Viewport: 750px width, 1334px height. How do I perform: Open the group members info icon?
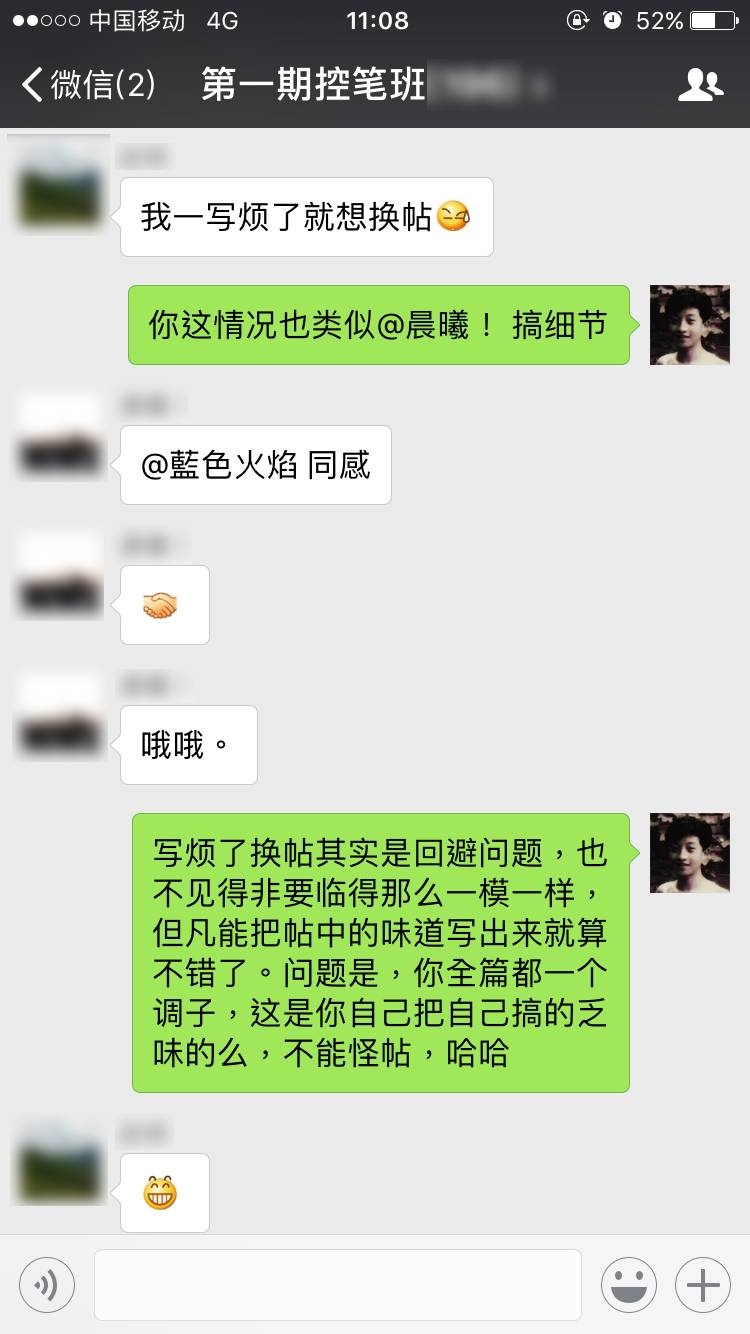click(x=700, y=85)
